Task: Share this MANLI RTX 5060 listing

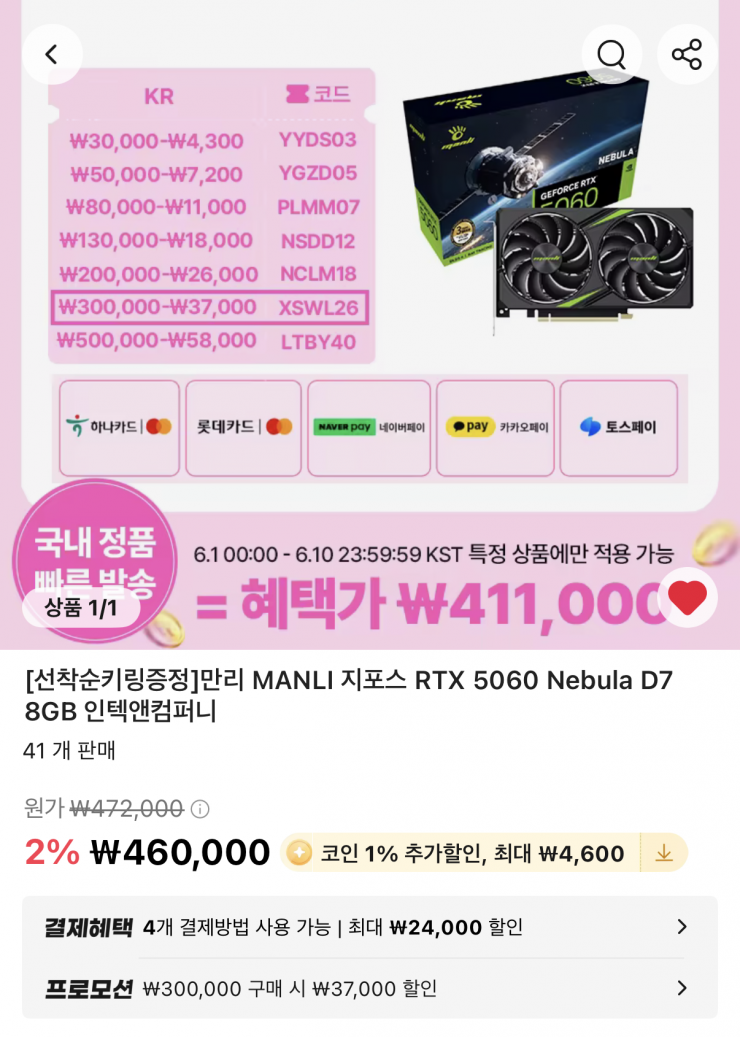Action: (687, 54)
